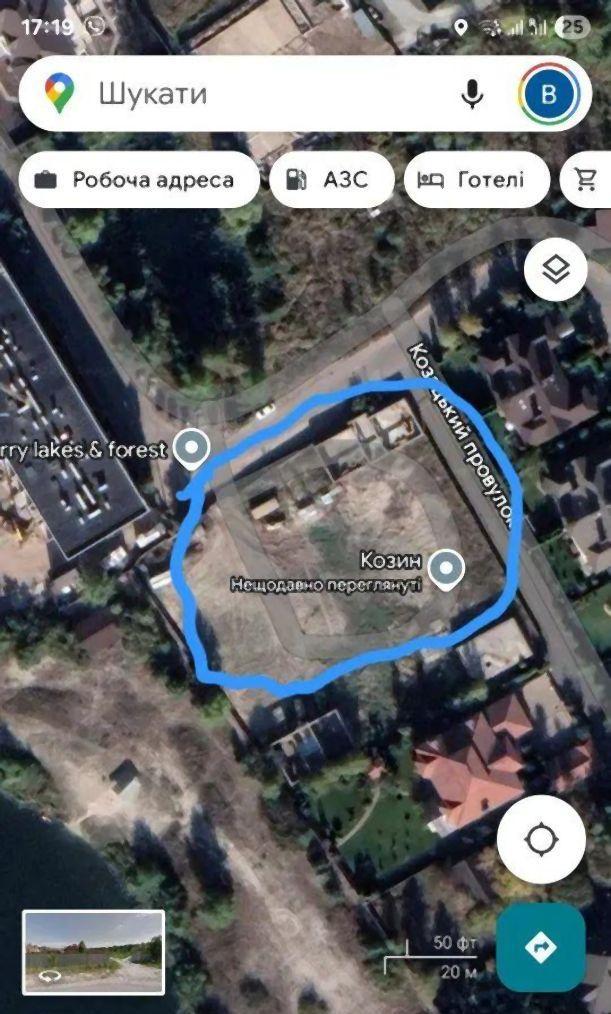Start voice search with the microphone
The image size is (611, 1014).
(472, 94)
